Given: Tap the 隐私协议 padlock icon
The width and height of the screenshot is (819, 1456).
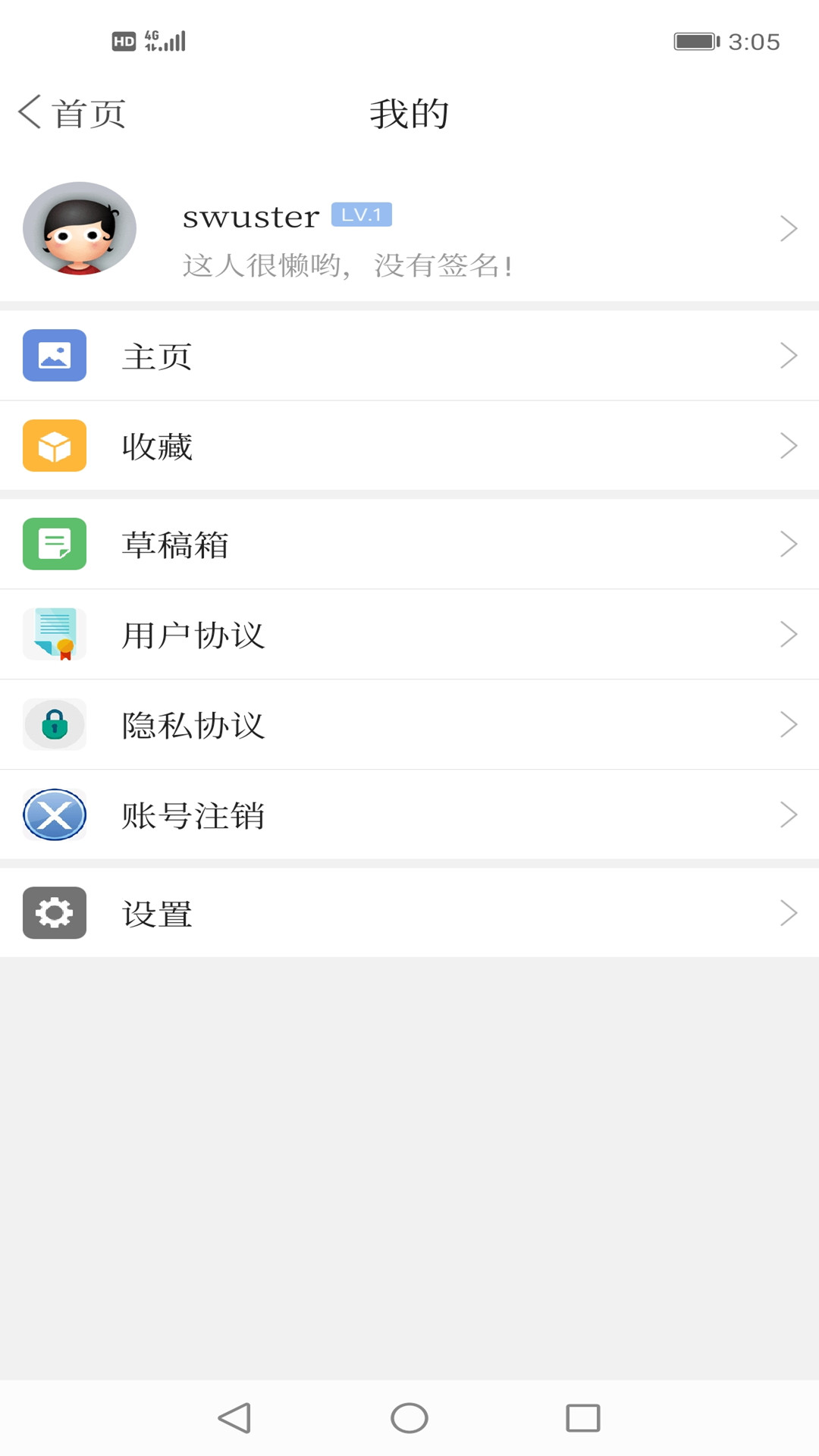Looking at the screenshot, I should pos(54,725).
